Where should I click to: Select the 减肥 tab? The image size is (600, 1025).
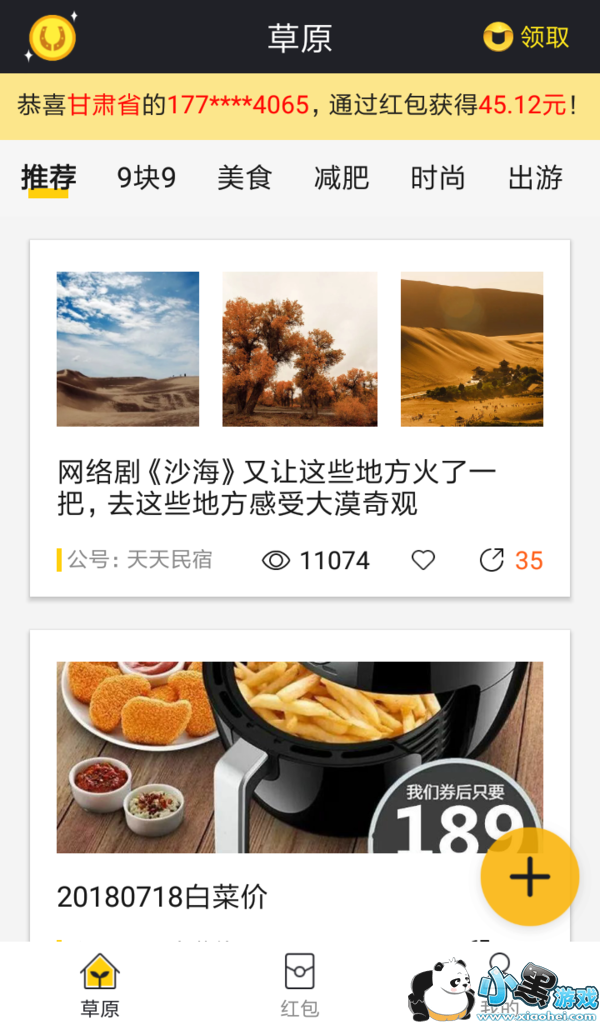click(x=342, y=178)
